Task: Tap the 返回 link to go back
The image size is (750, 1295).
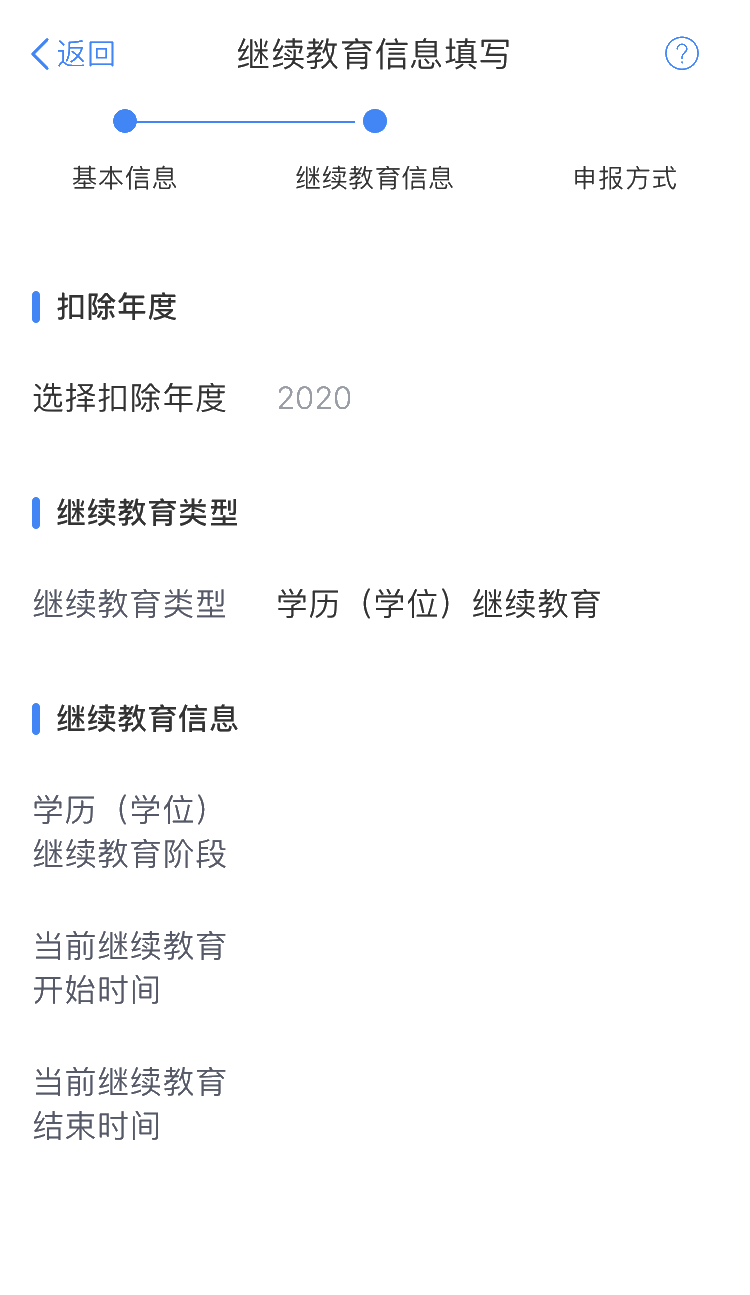Action: (x=85, y=54)
